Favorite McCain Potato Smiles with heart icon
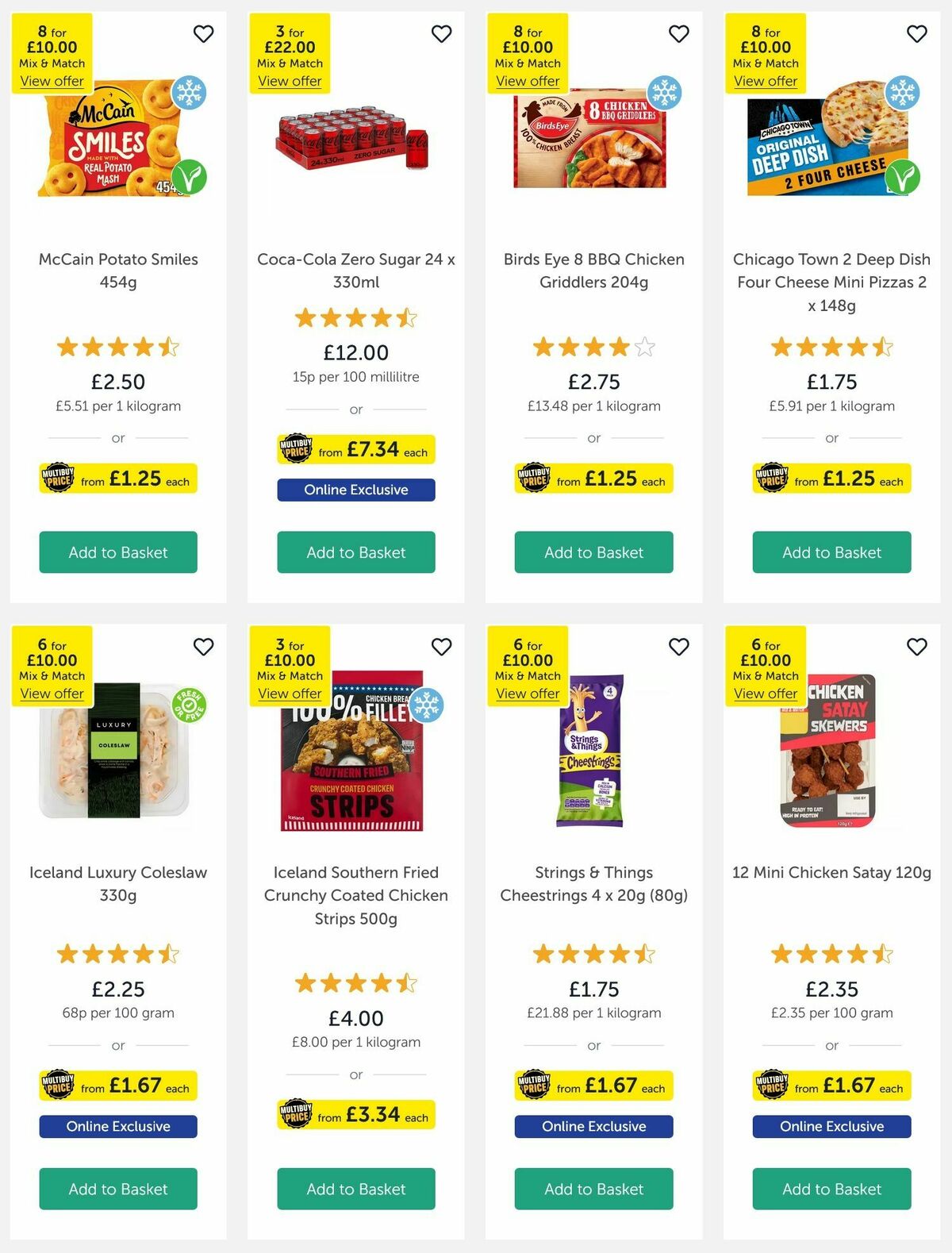Image resolution: width=952 pixels, height=1253 pixels. [x=203, y=34]
